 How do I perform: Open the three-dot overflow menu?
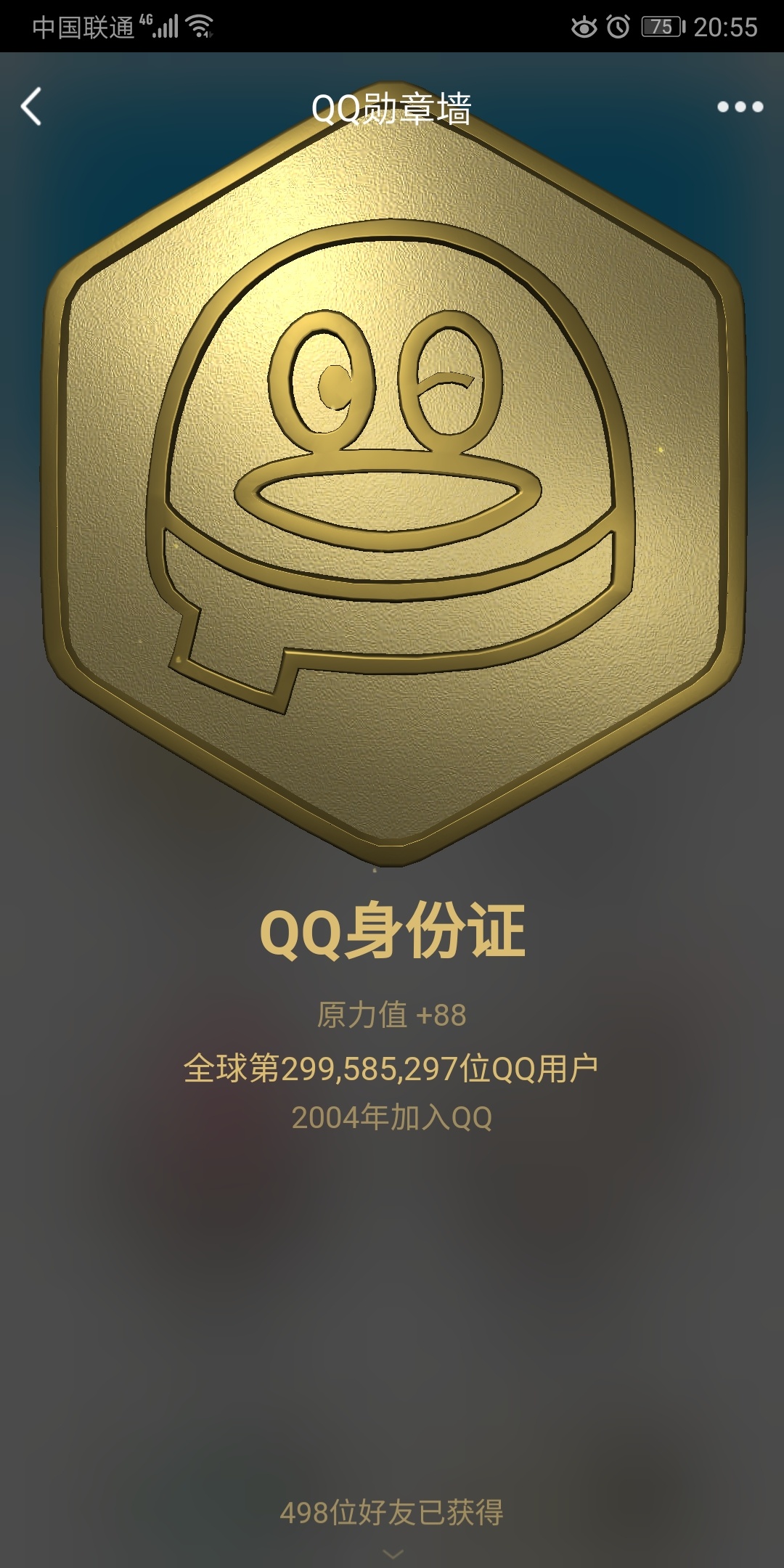(x=740, y=107)
